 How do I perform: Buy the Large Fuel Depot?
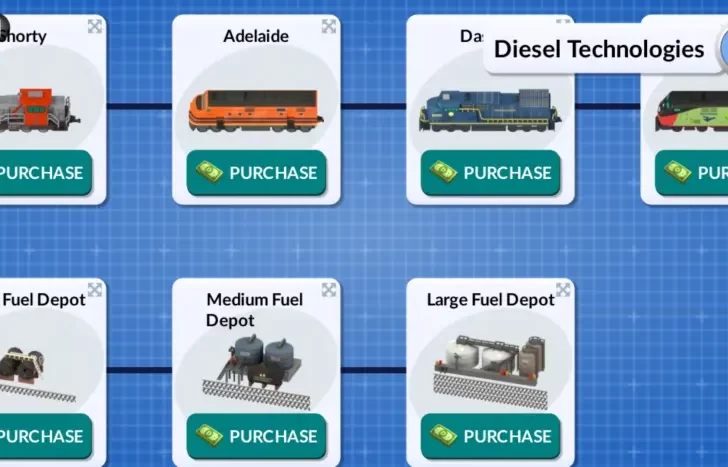coord(490,436)
